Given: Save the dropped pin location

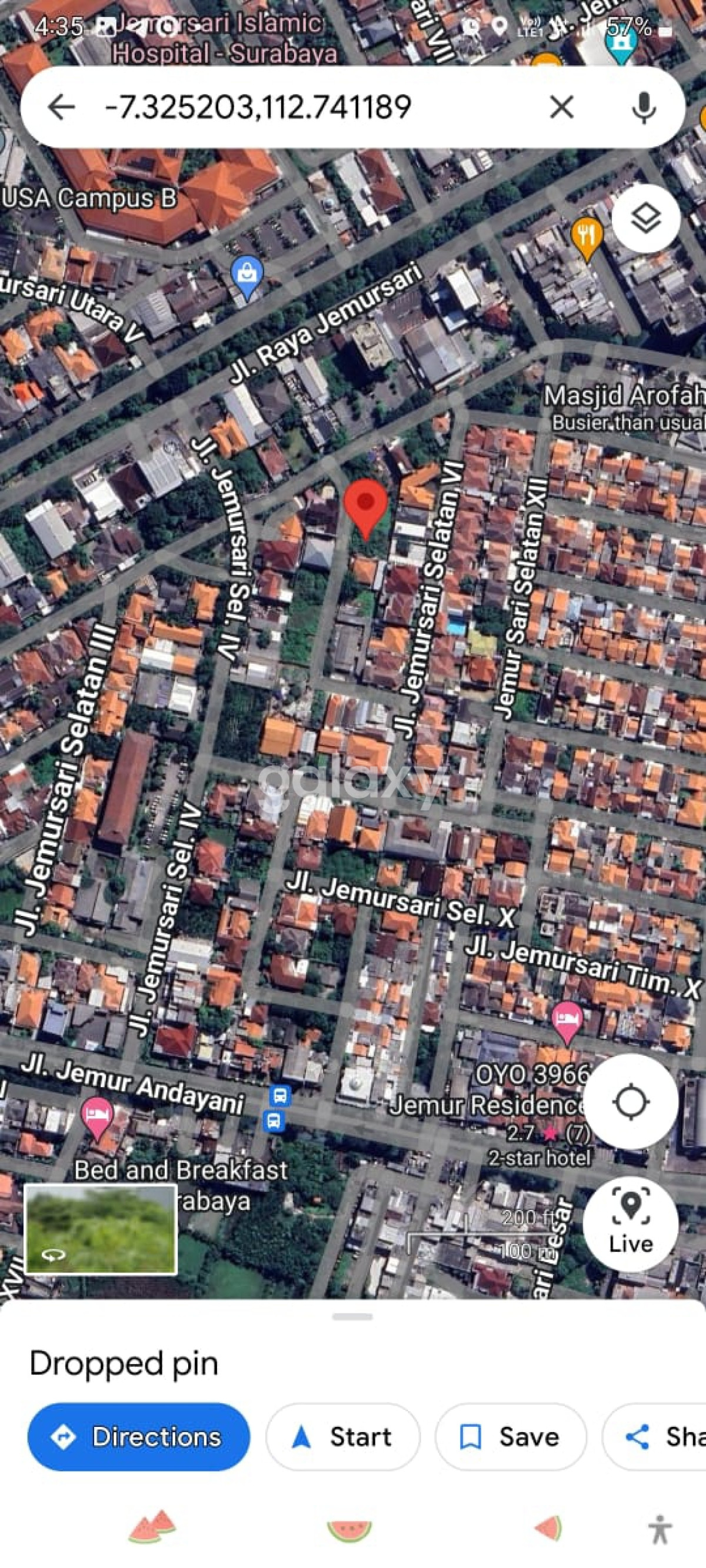Looking at the screenshot, I should click(x=511, y=1436).
